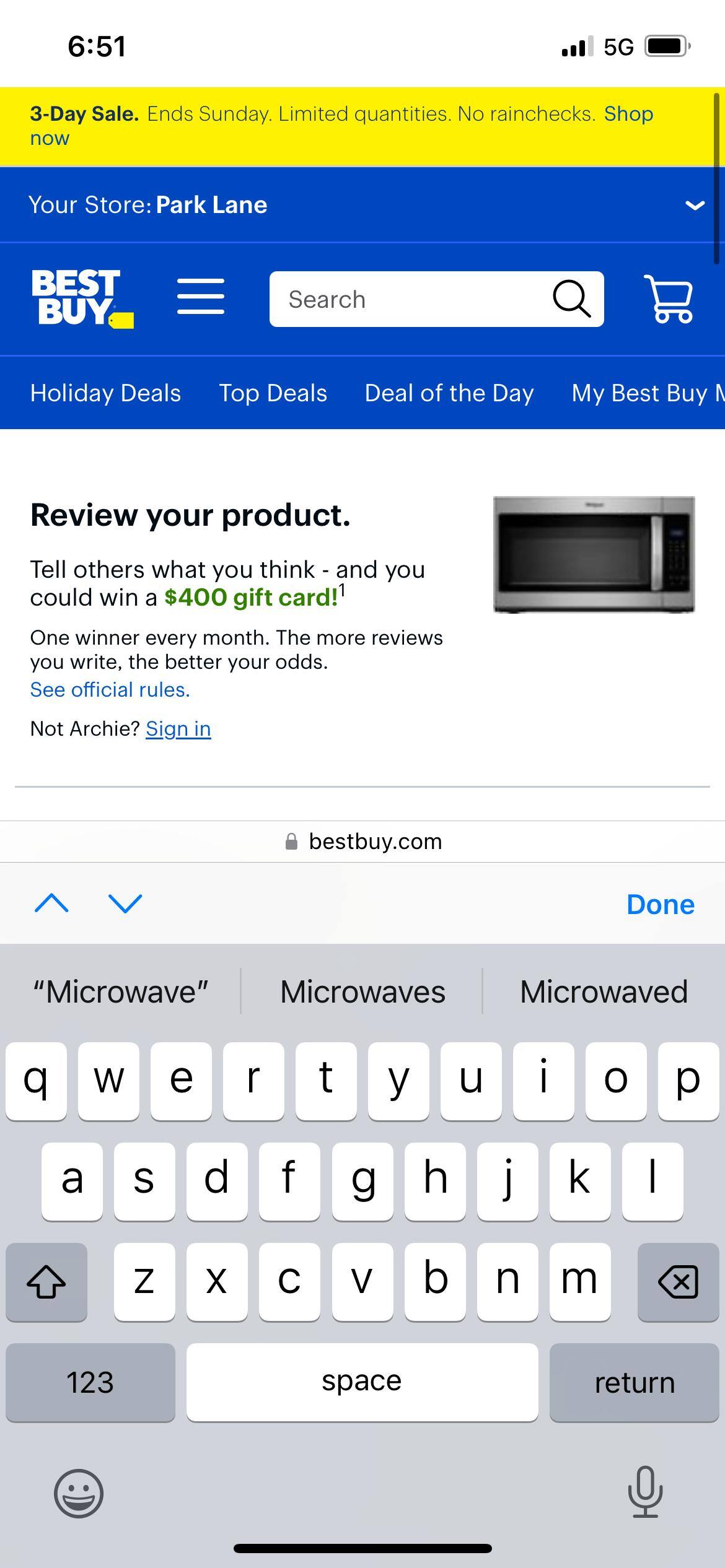Viewport: 725px width, 1568px height.
Task: Choose the Microwaves suggestion
Action: [x=362, y=992]
